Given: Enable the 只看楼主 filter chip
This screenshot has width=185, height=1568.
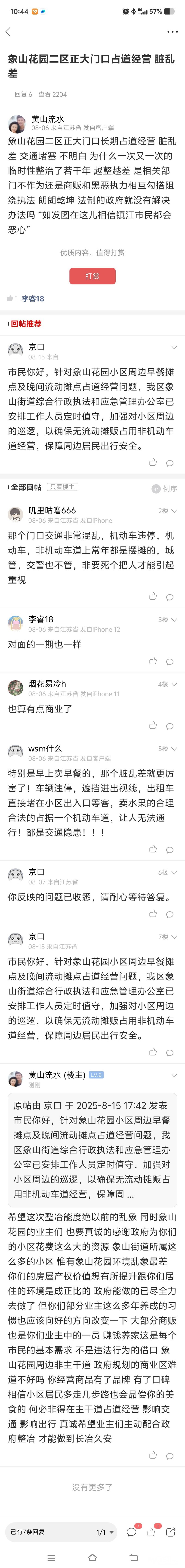Looking at the screenshot, I should click(62, 487).
